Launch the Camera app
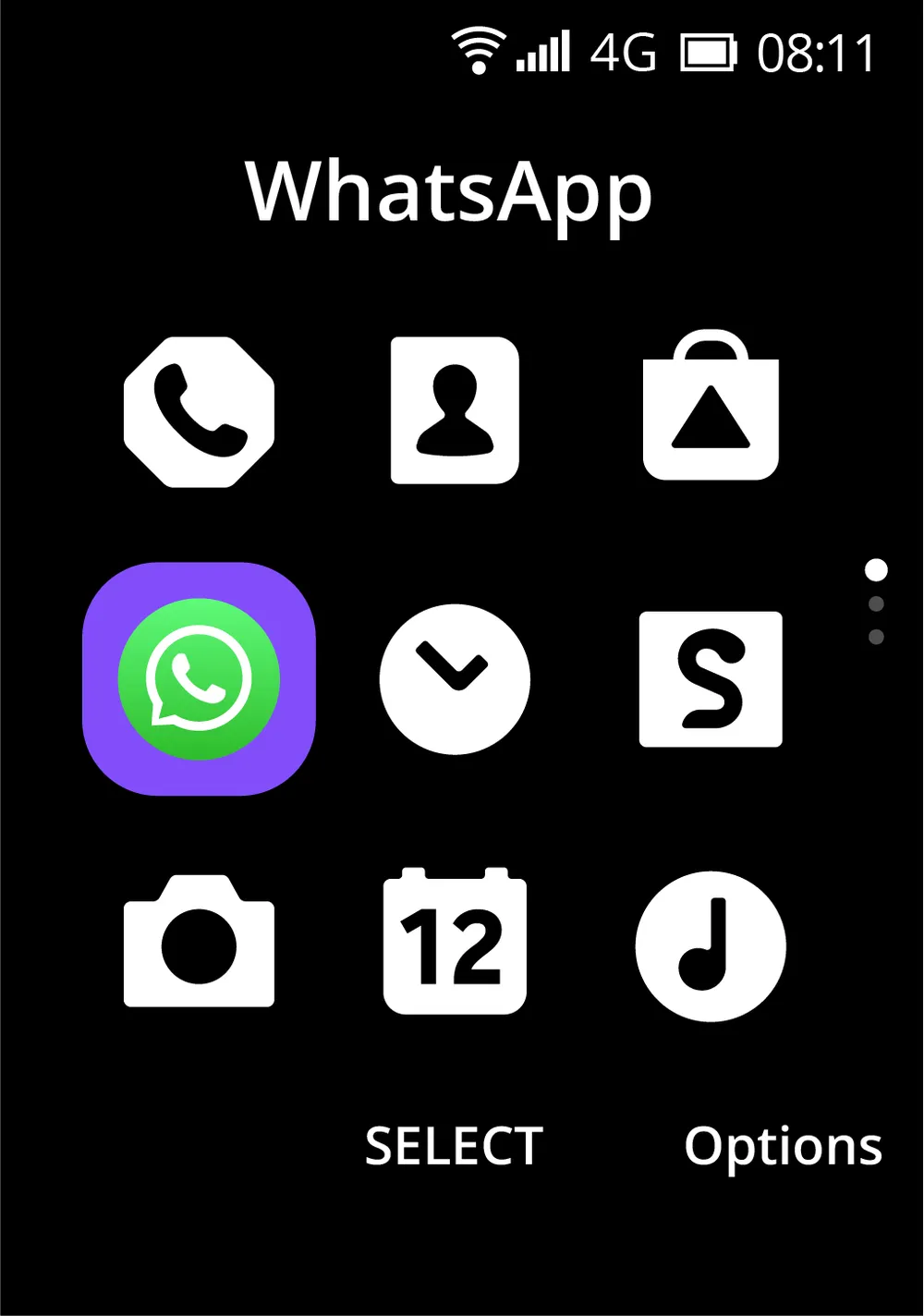924x1316 pixels. coord(200,943)
